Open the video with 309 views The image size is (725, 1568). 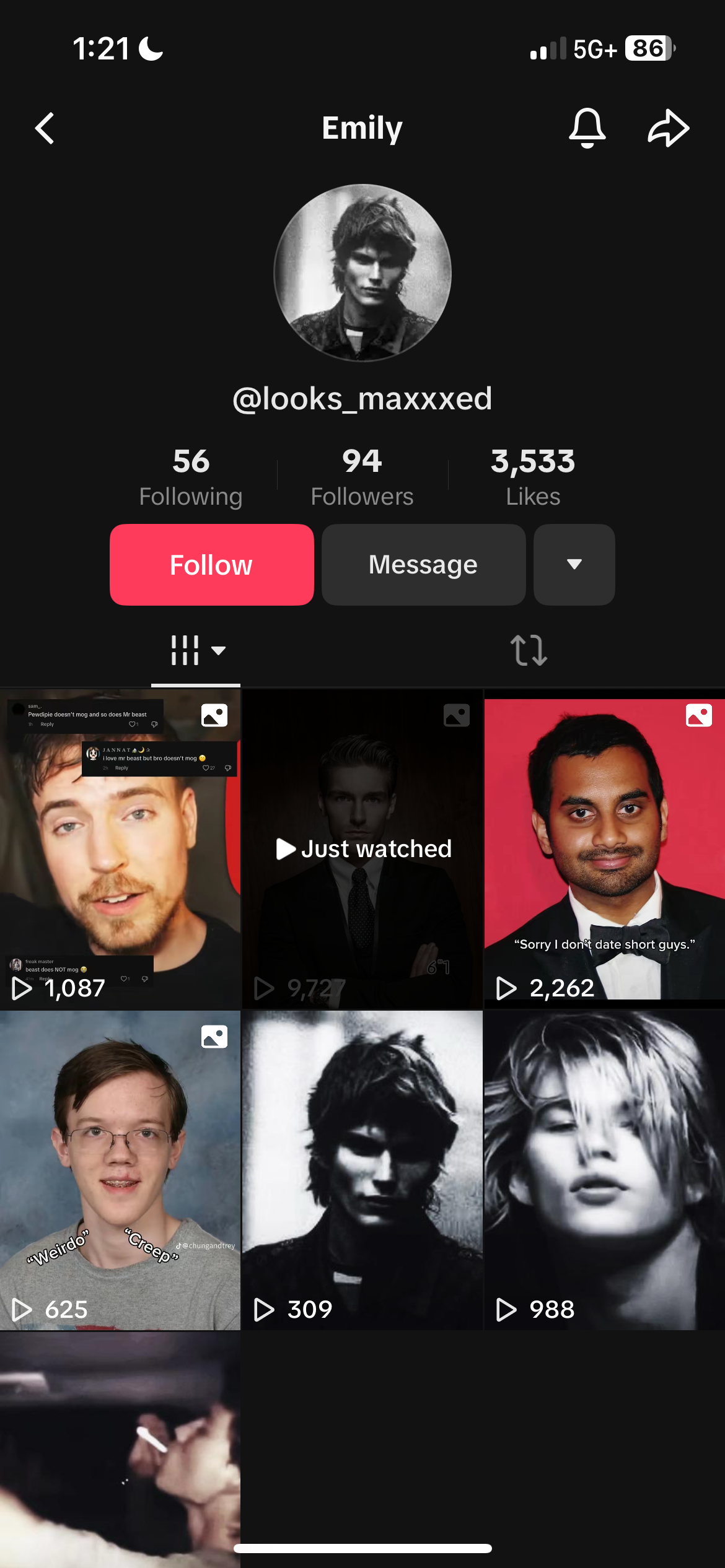tap(362, 1170)
